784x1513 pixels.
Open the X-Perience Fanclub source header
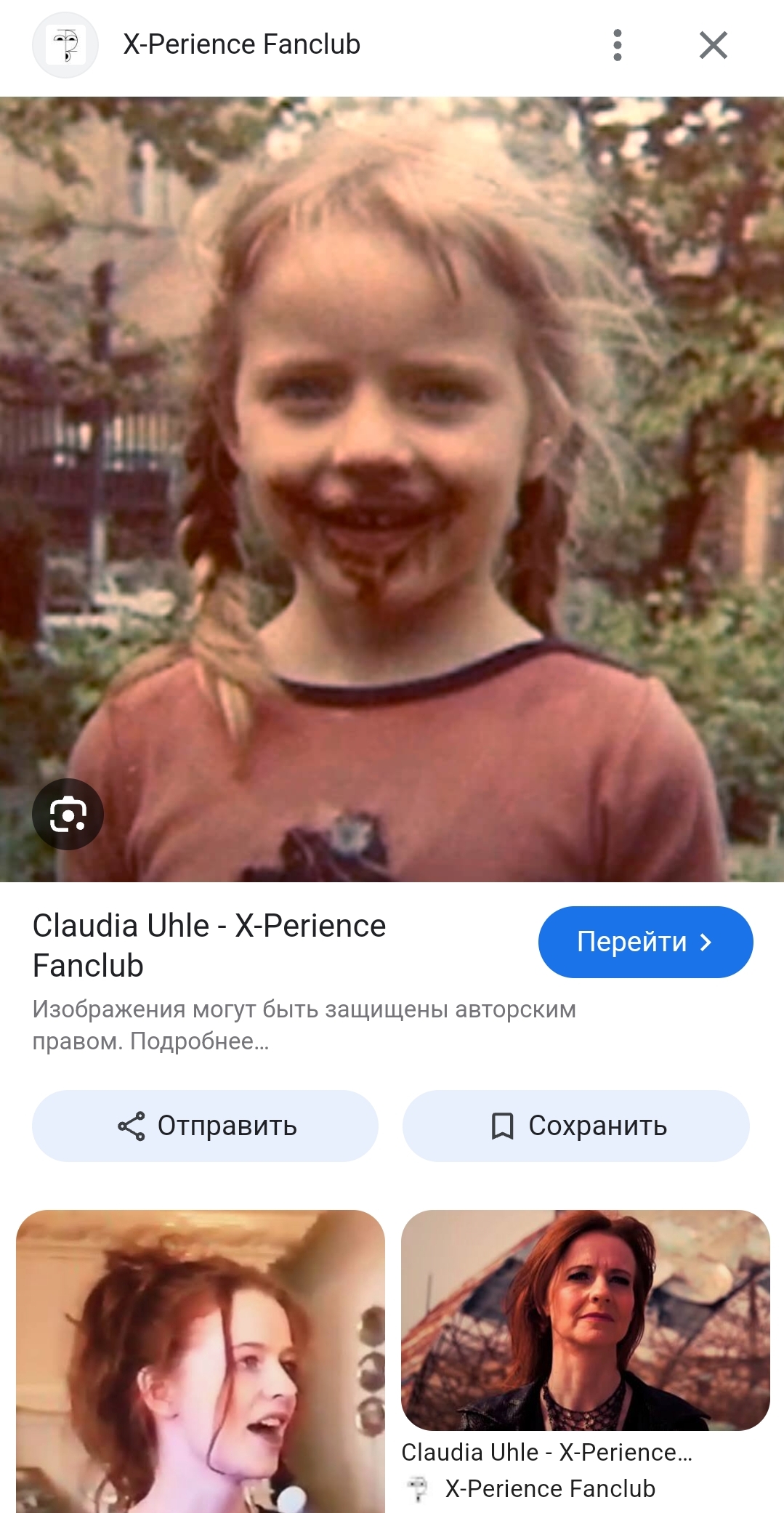point(241,45)
